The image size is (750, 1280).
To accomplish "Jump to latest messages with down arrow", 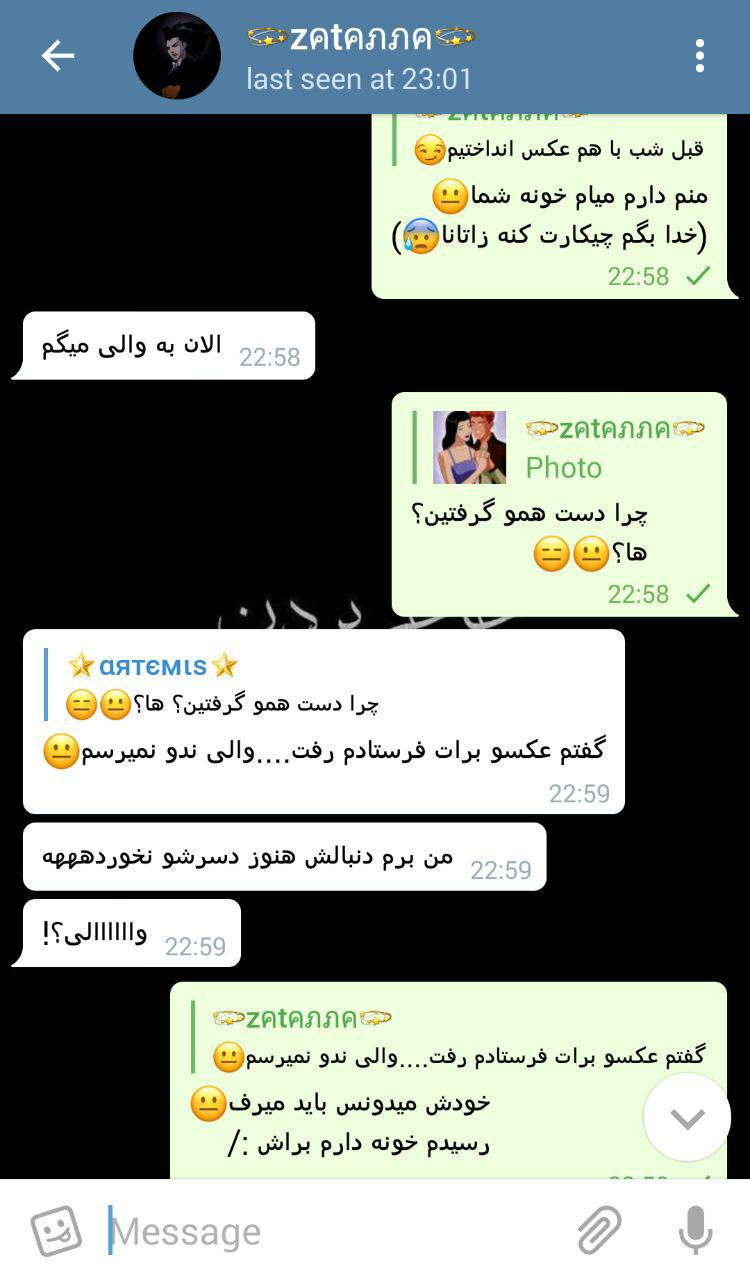I will click(687, 1118).
